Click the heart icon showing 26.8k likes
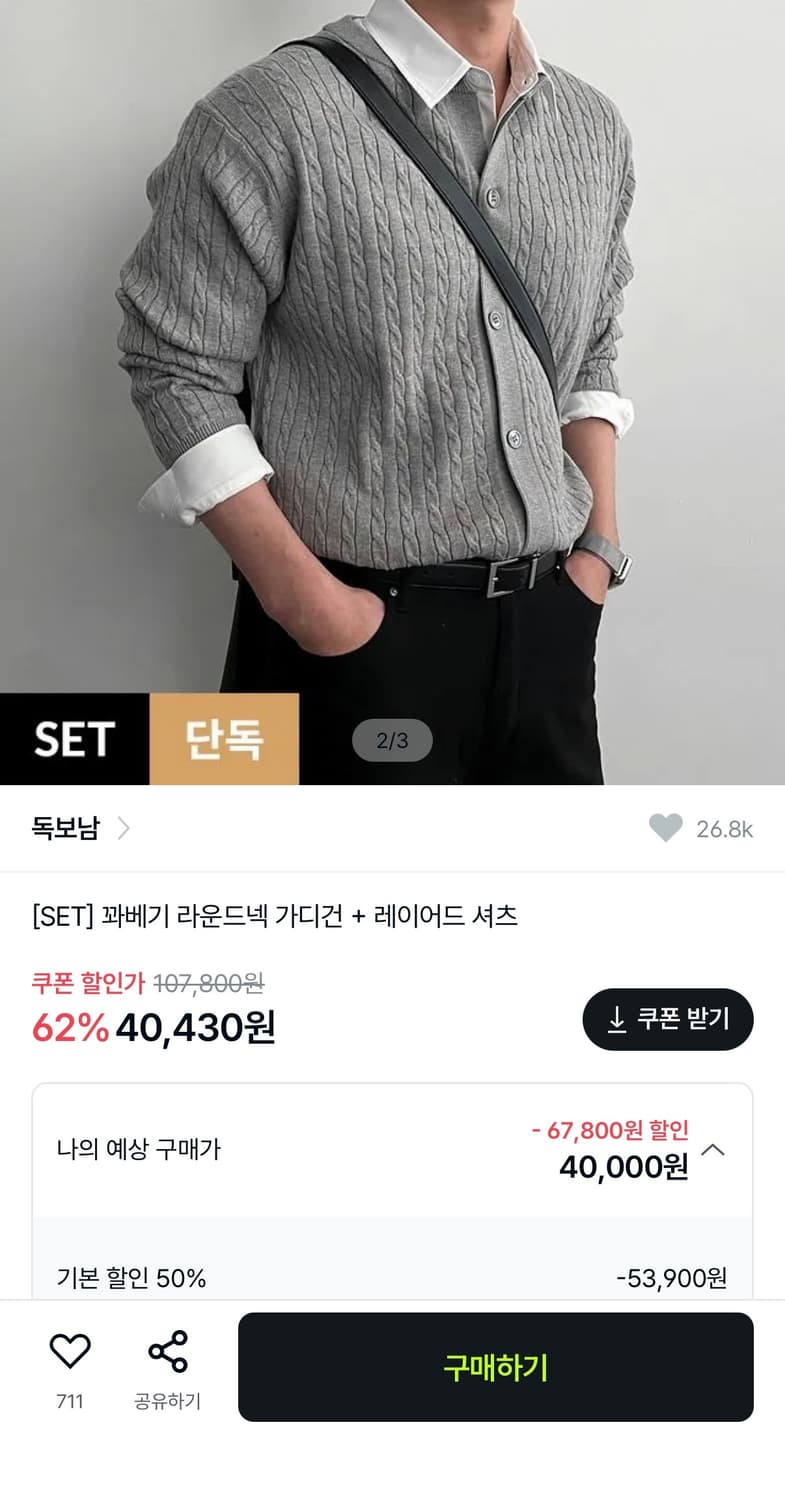 [664, 828]
